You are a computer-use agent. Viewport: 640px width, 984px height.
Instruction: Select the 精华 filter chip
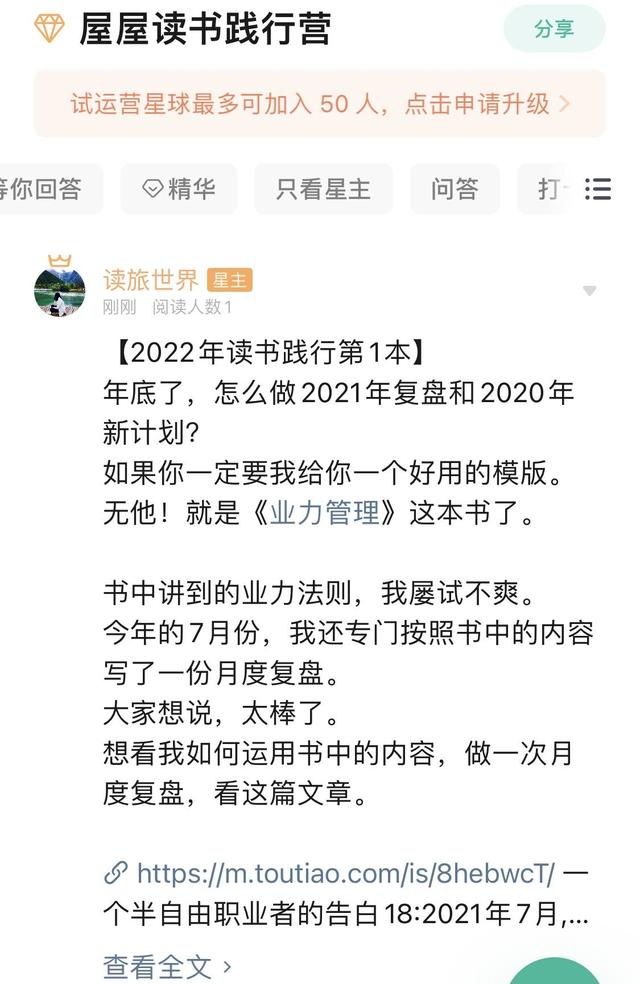click(179, 189)
